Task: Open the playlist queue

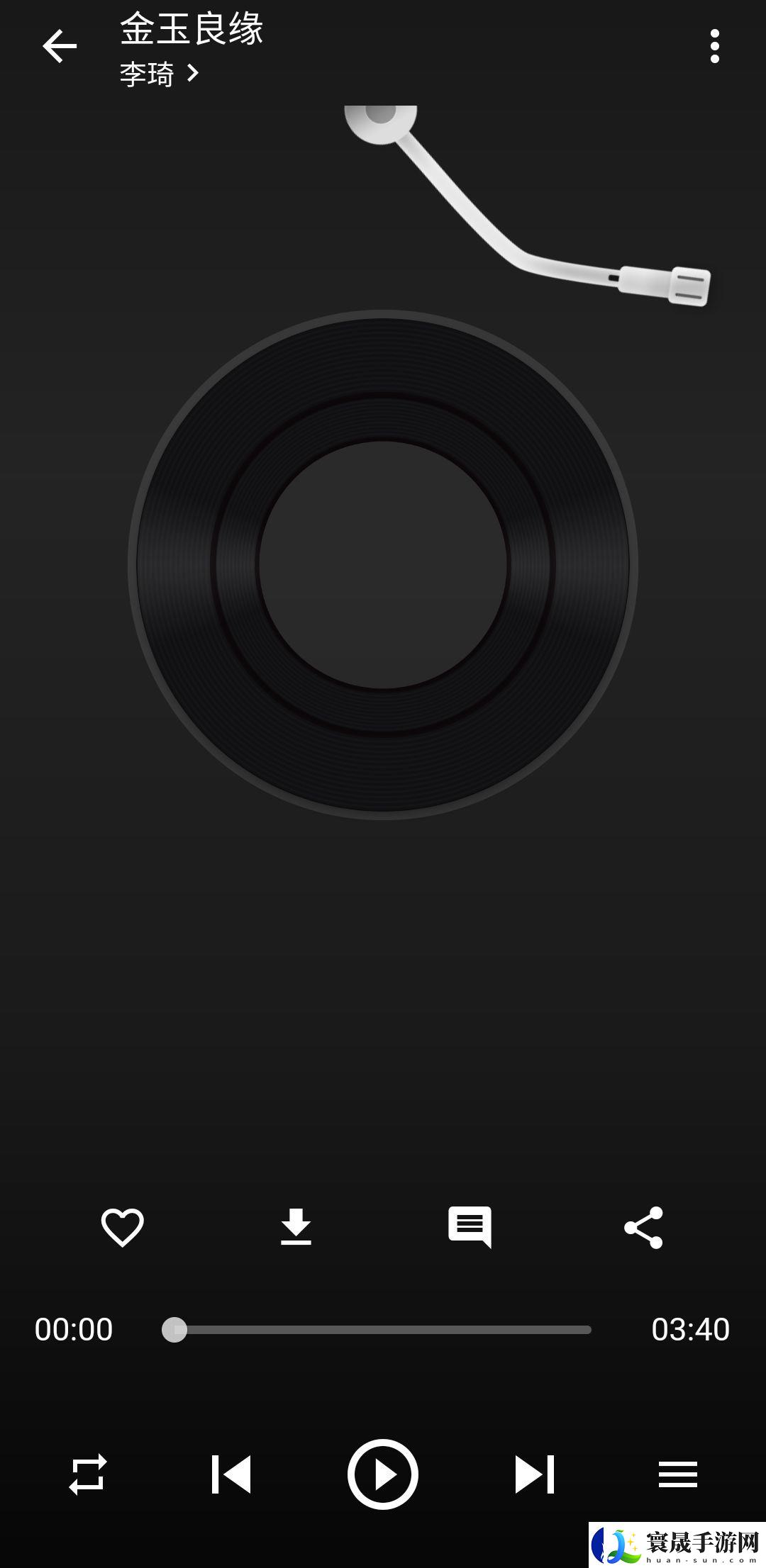Action: point(678,1474)
